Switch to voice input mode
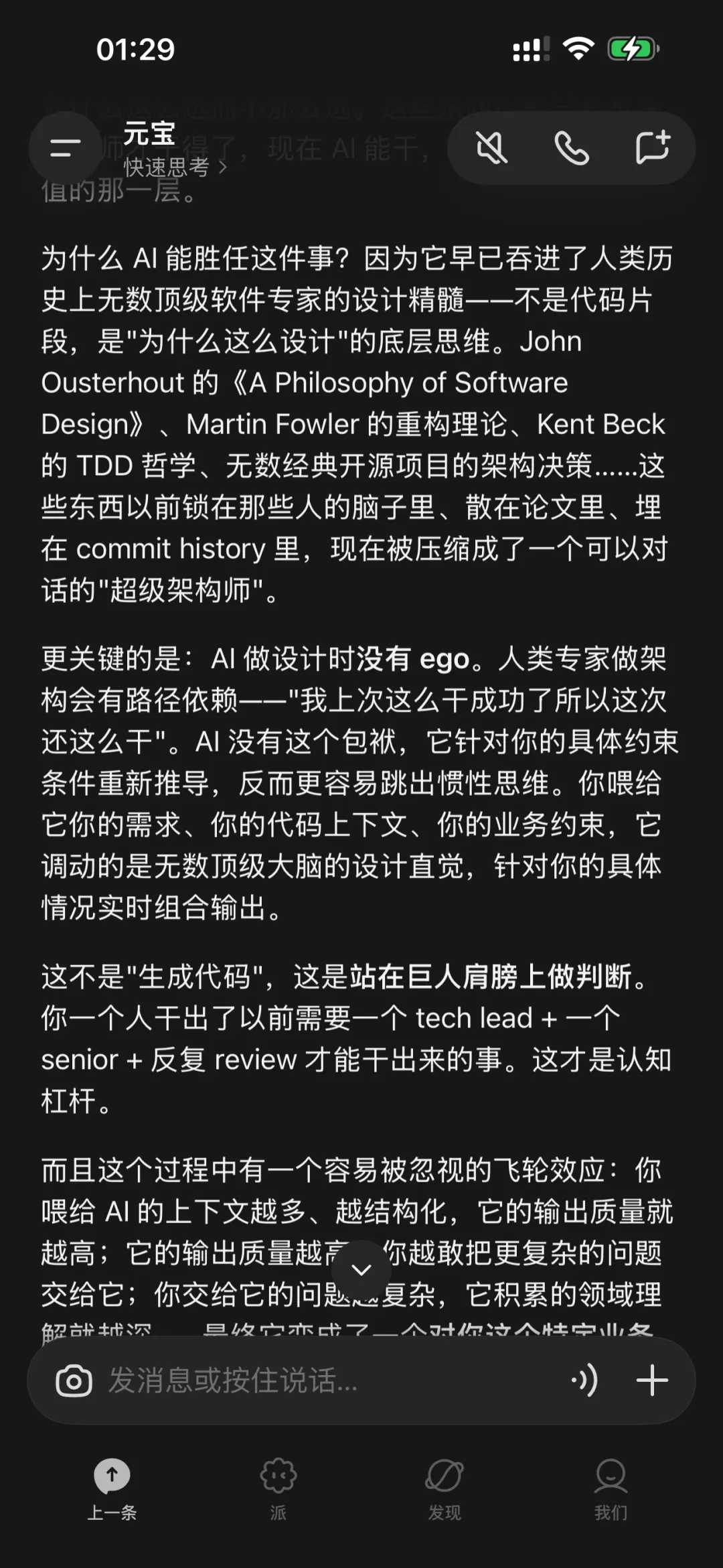 [x=584, y=1380]
